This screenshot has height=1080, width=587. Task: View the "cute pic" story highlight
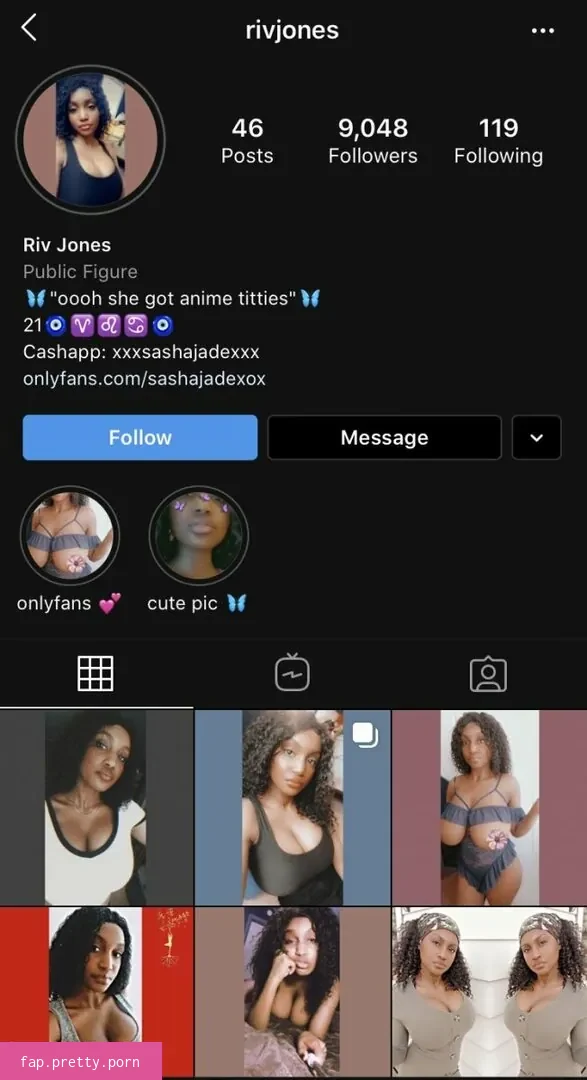coord(198,536)
